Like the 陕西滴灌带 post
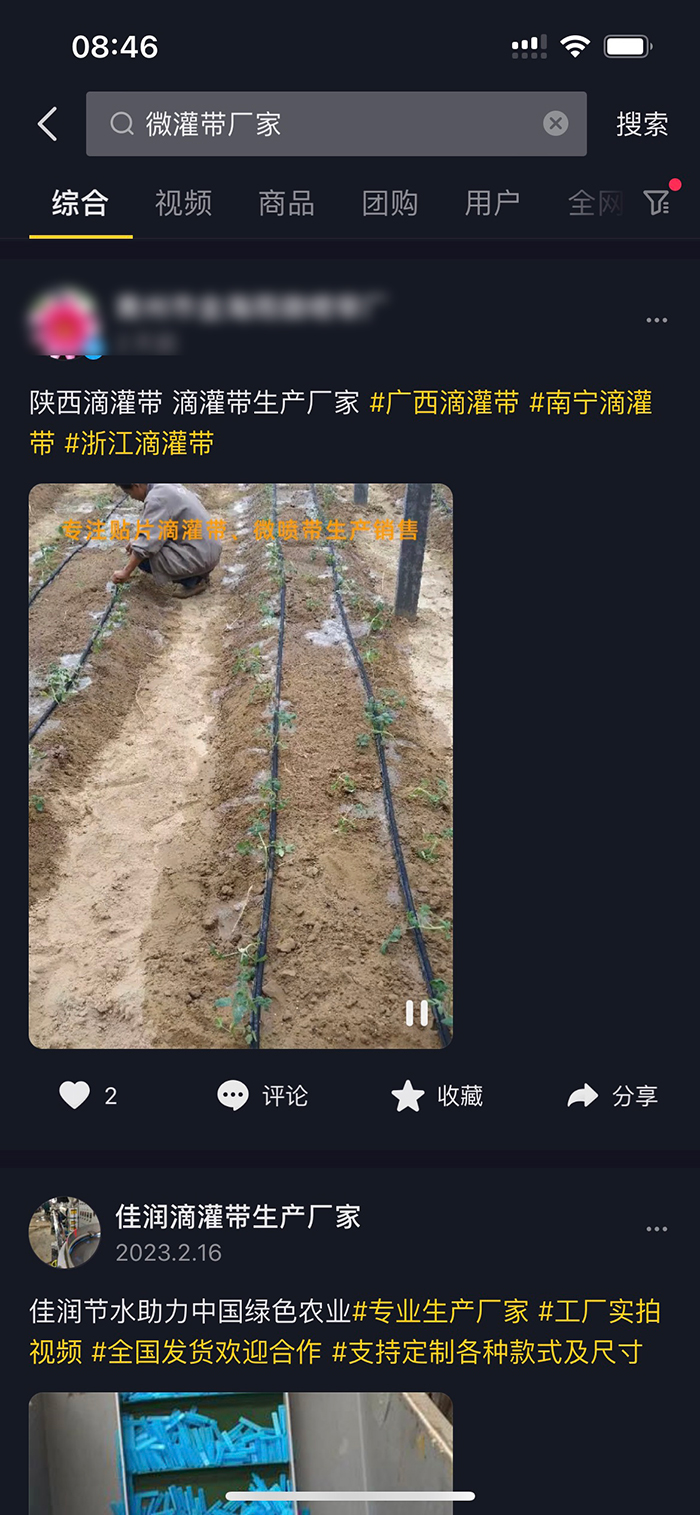 coord(75,1096)
